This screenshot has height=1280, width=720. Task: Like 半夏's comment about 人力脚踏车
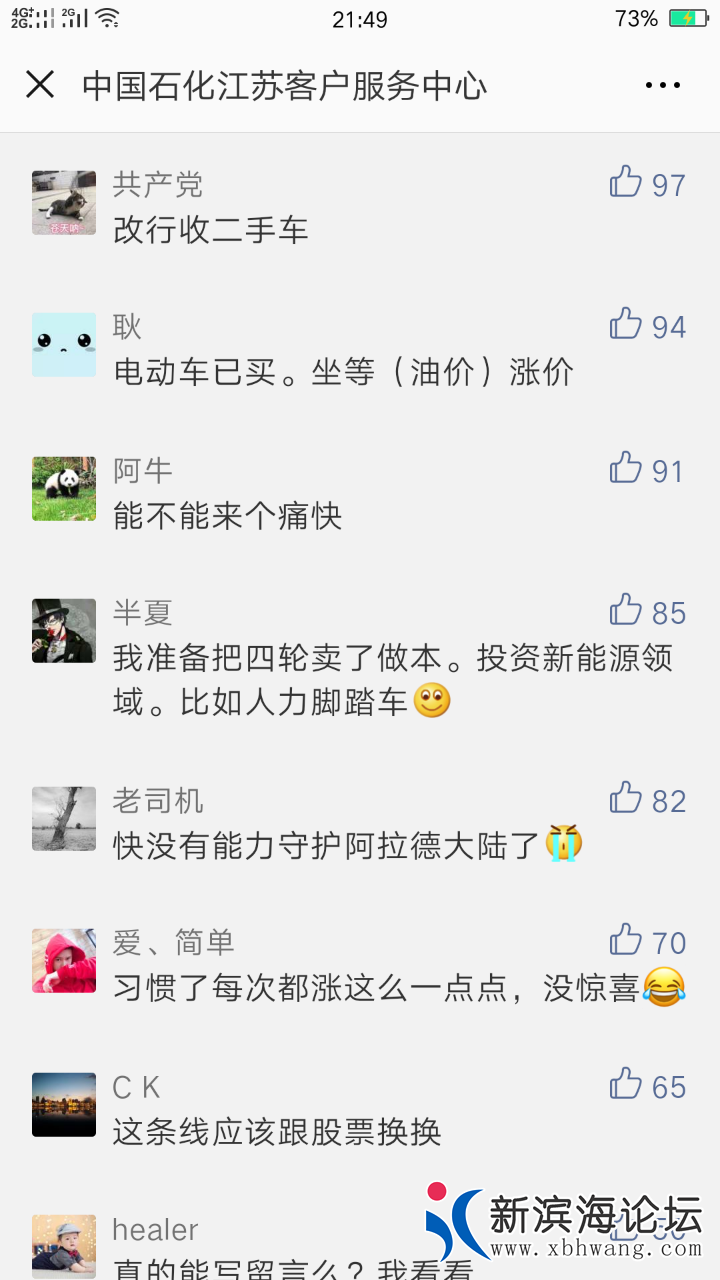click(x=627, y=610)
